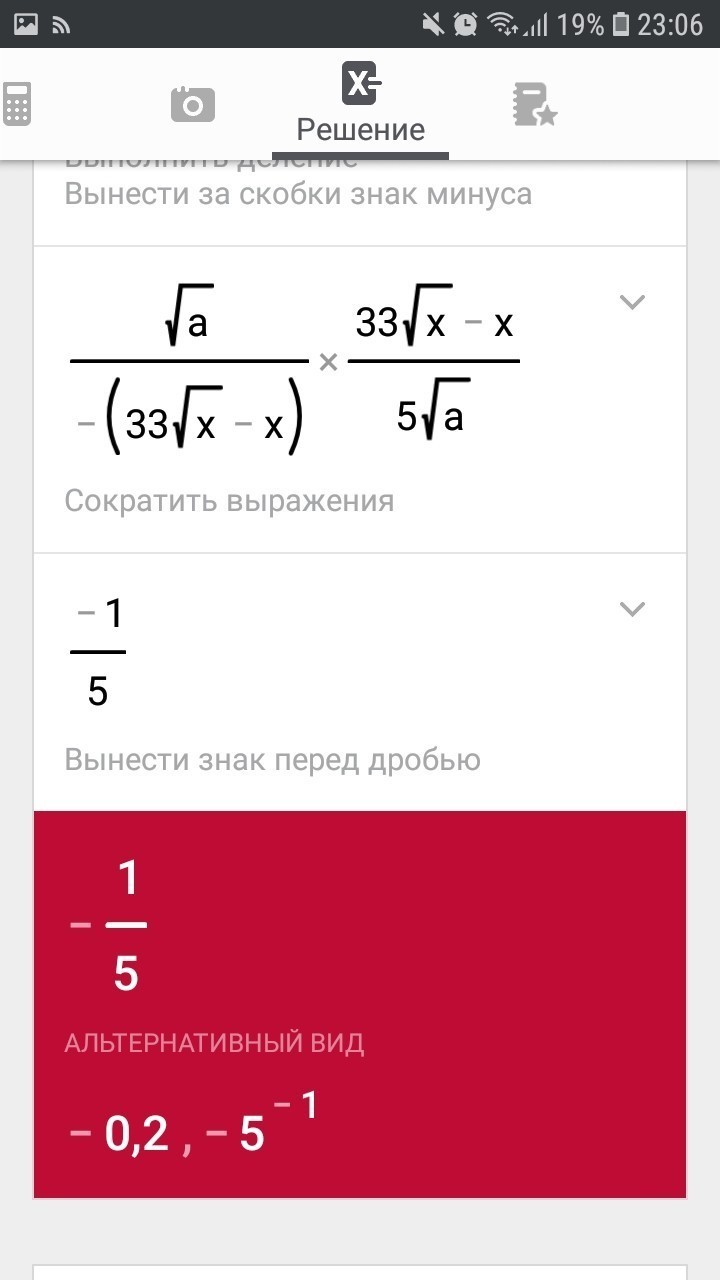Open the camera tab
Viewport: 720px width, 1280px height.
pos(193,104)
